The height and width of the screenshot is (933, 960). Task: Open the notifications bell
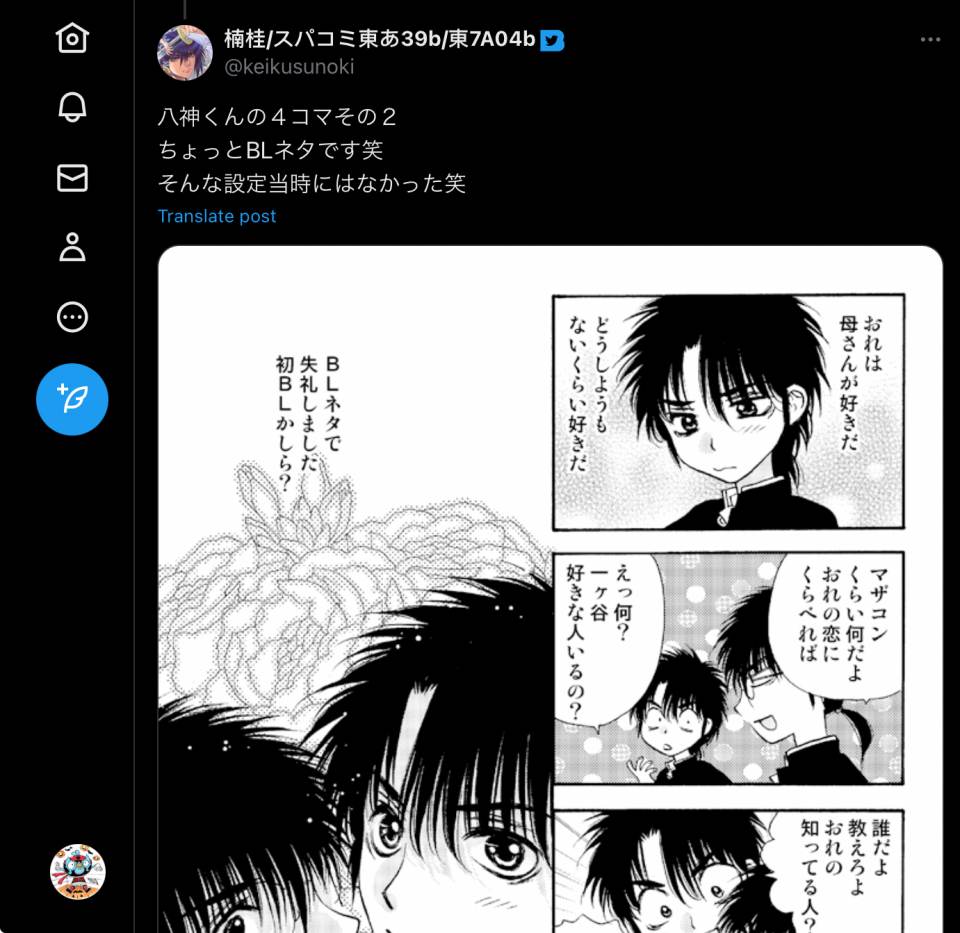[x=72, y=108]
